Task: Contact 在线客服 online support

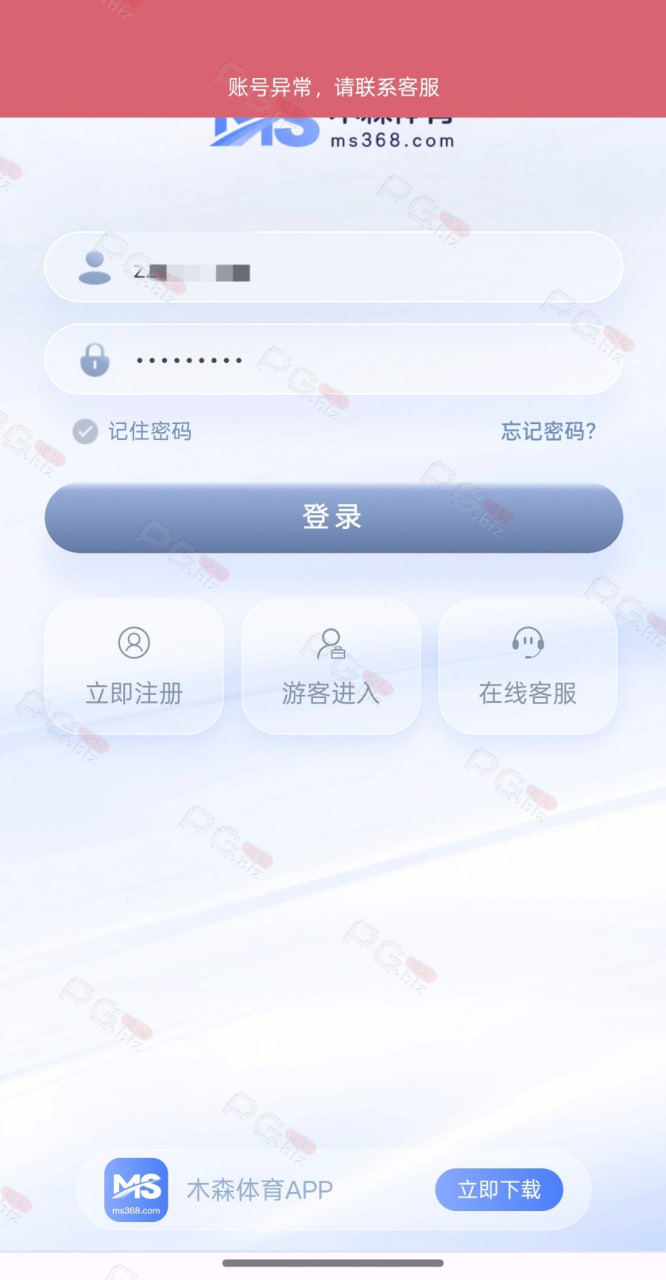Action: [x=528, y=666]
